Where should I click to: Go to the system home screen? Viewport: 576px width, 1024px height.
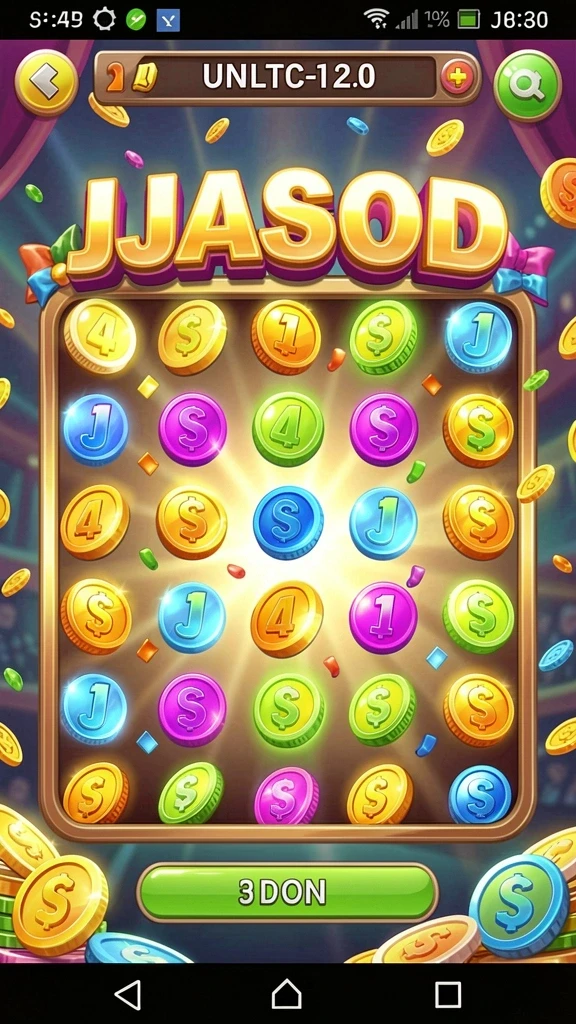click(x=287, y=995)
